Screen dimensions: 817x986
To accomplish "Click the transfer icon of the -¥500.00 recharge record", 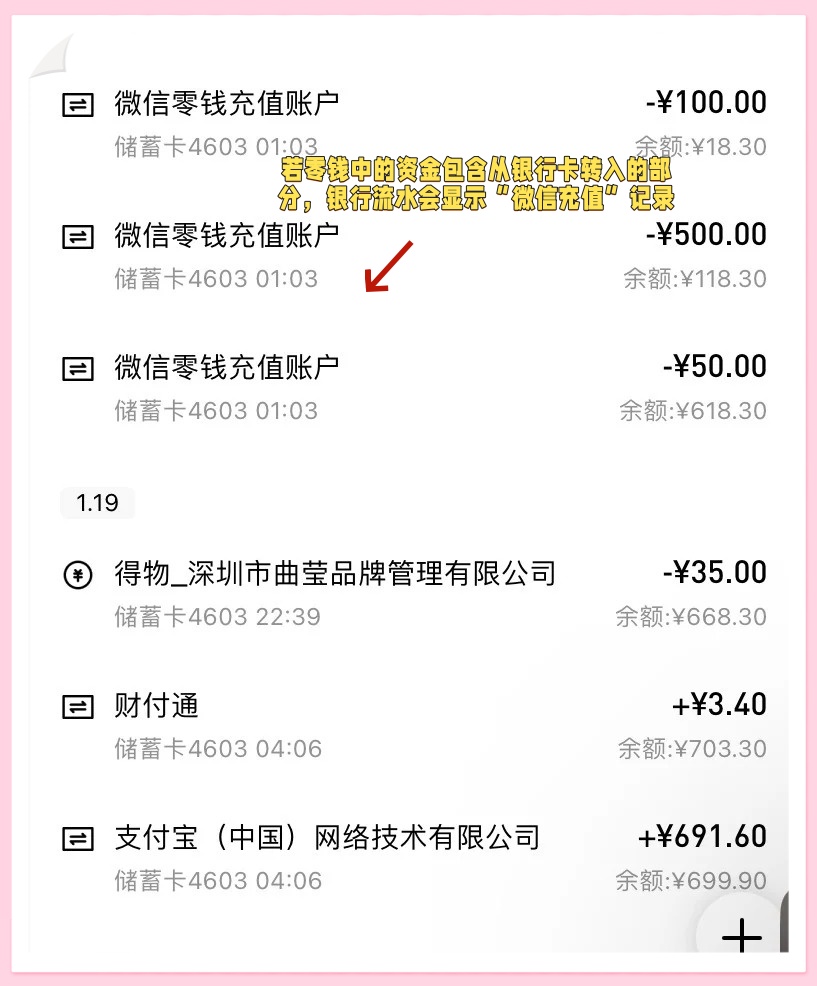I will click(x=78, y=235).
